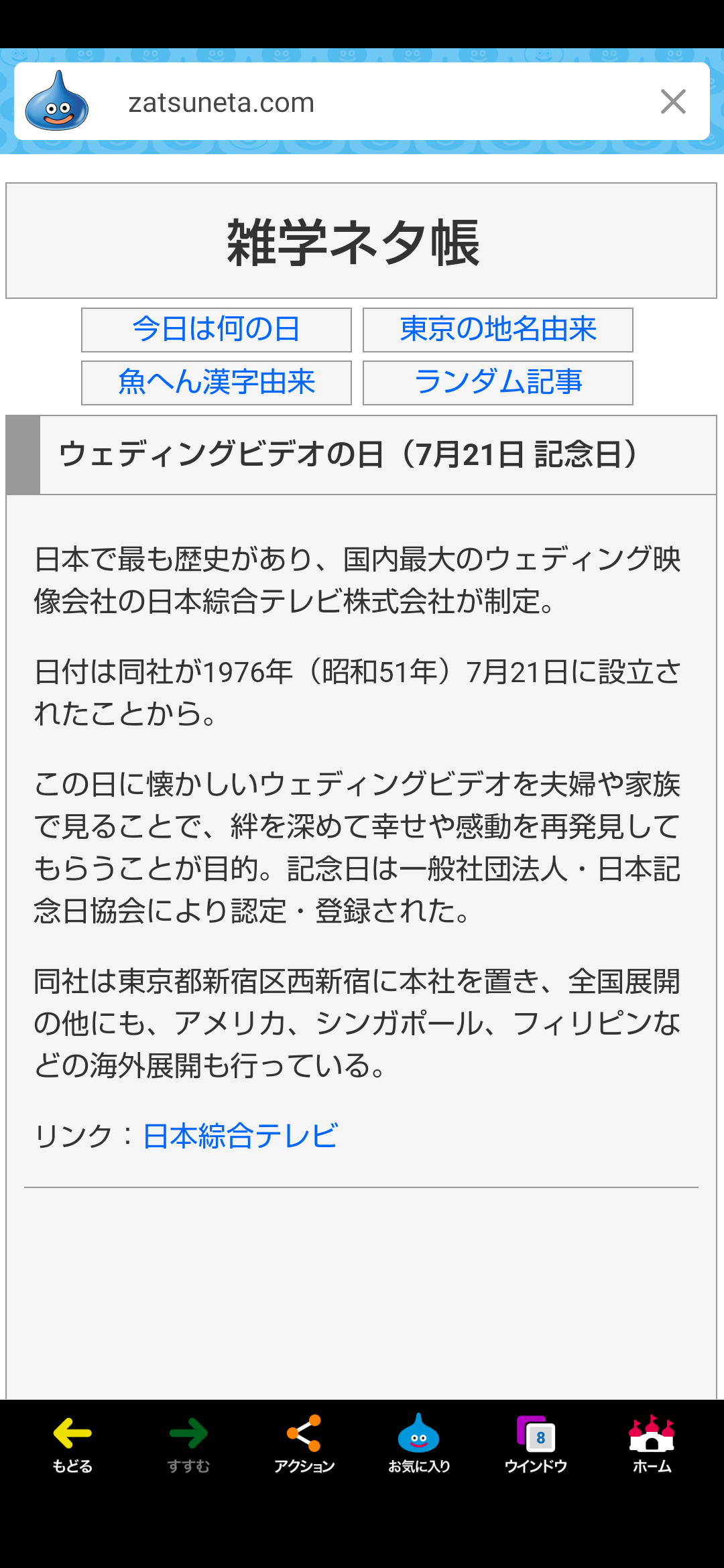Image resolution: width=724 pixels, height=1568 pixels.
Task: Open a ランダム記事 random article
Action: coord(498,383)
